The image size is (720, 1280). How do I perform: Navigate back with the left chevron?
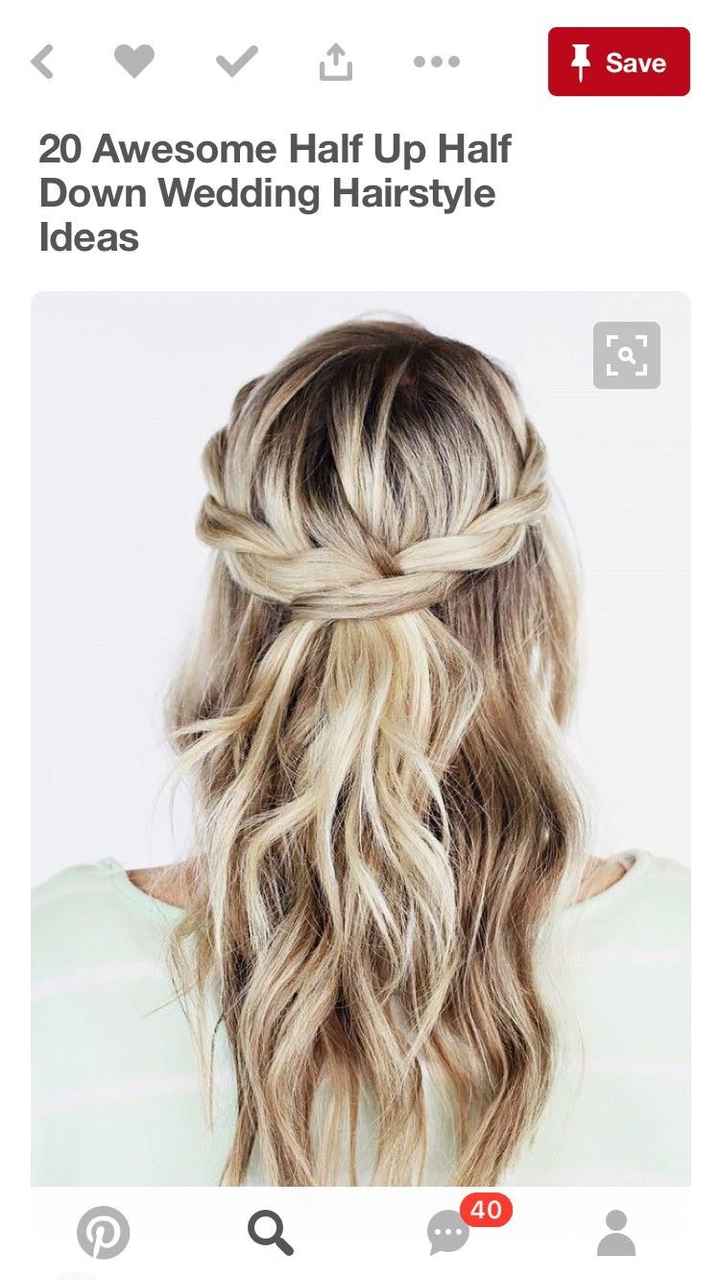click(x=42, y=62)
